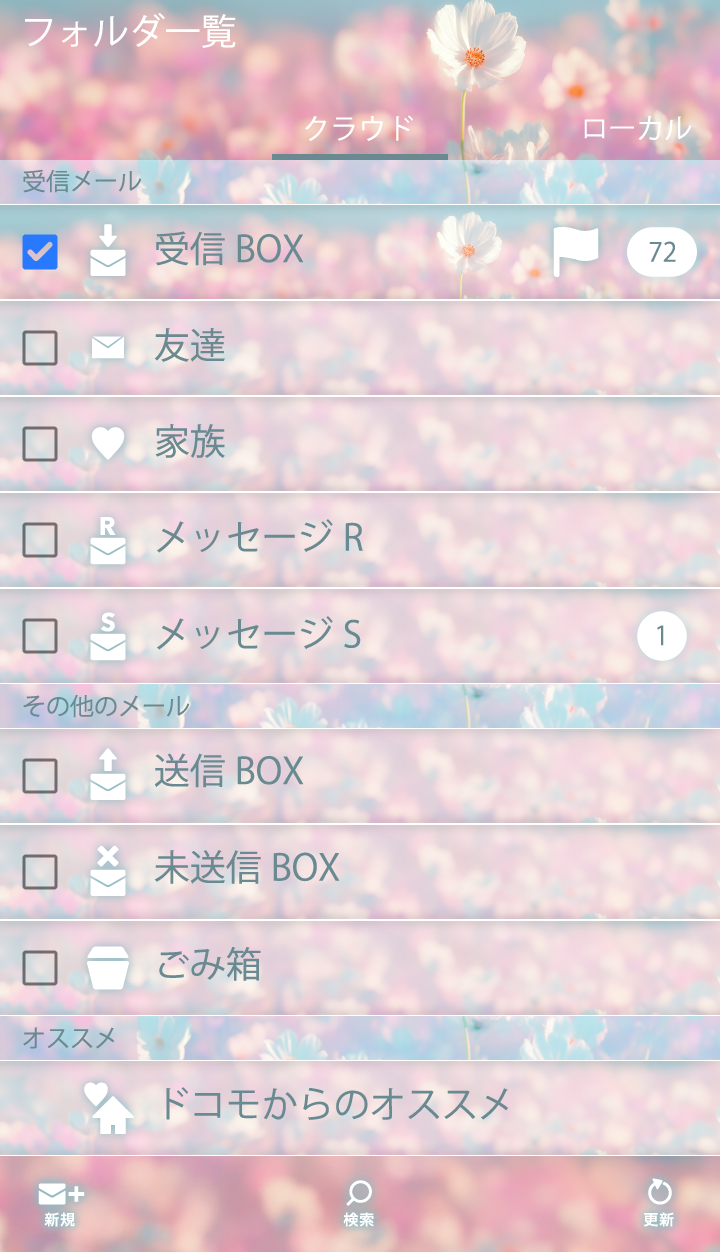
Task: Tap the flag icon on 受信 BOX
Action: tap(576, 252)
